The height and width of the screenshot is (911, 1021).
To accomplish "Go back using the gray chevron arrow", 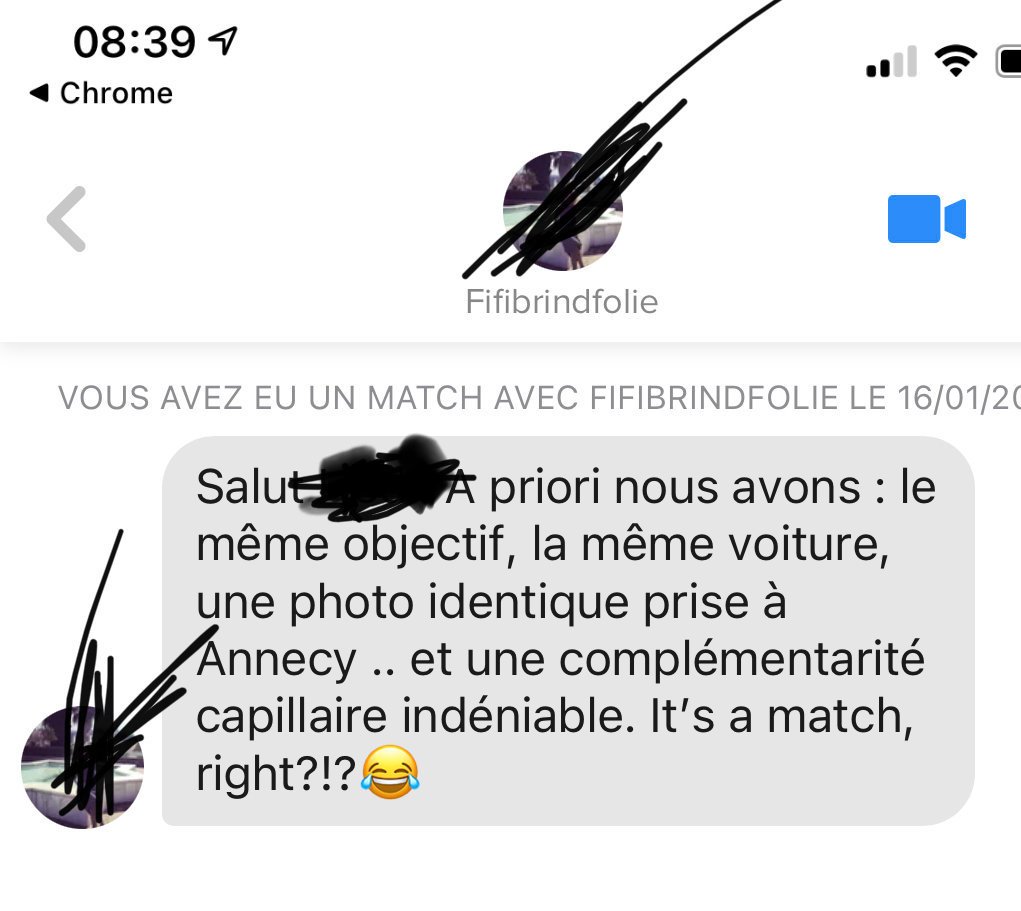I will coord(67,218).
